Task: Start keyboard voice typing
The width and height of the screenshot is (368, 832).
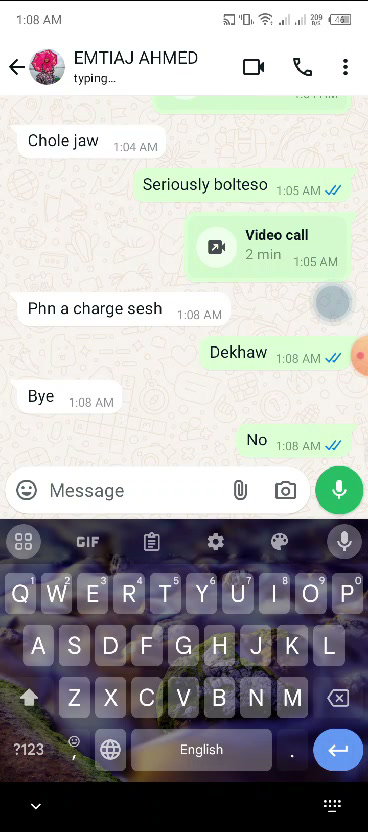Action: point(344,542)
